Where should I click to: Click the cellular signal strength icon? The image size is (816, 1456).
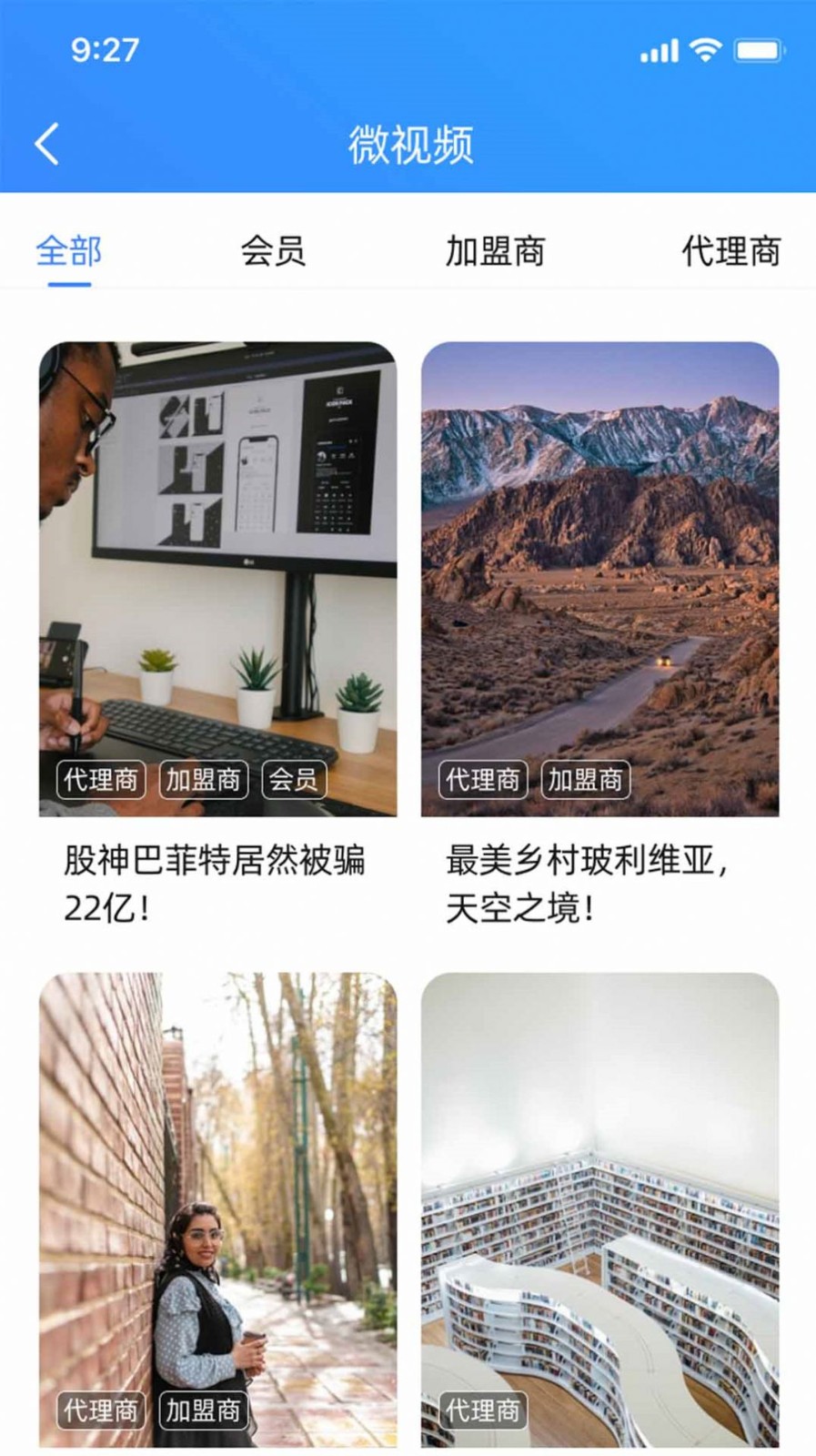point(661,52)
